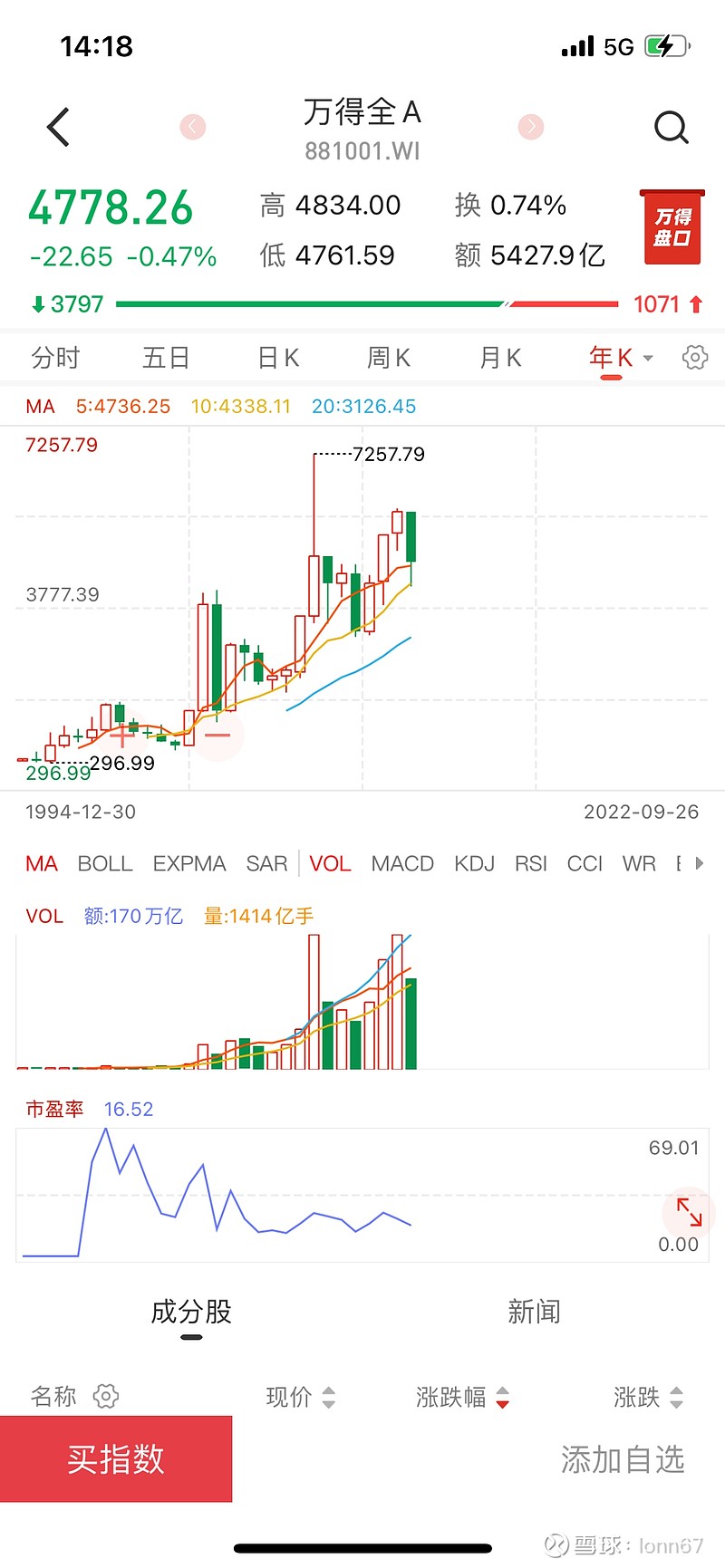Tap 添加自选 to add to watchlist

pyautogui.click(x=622, y=1458)
